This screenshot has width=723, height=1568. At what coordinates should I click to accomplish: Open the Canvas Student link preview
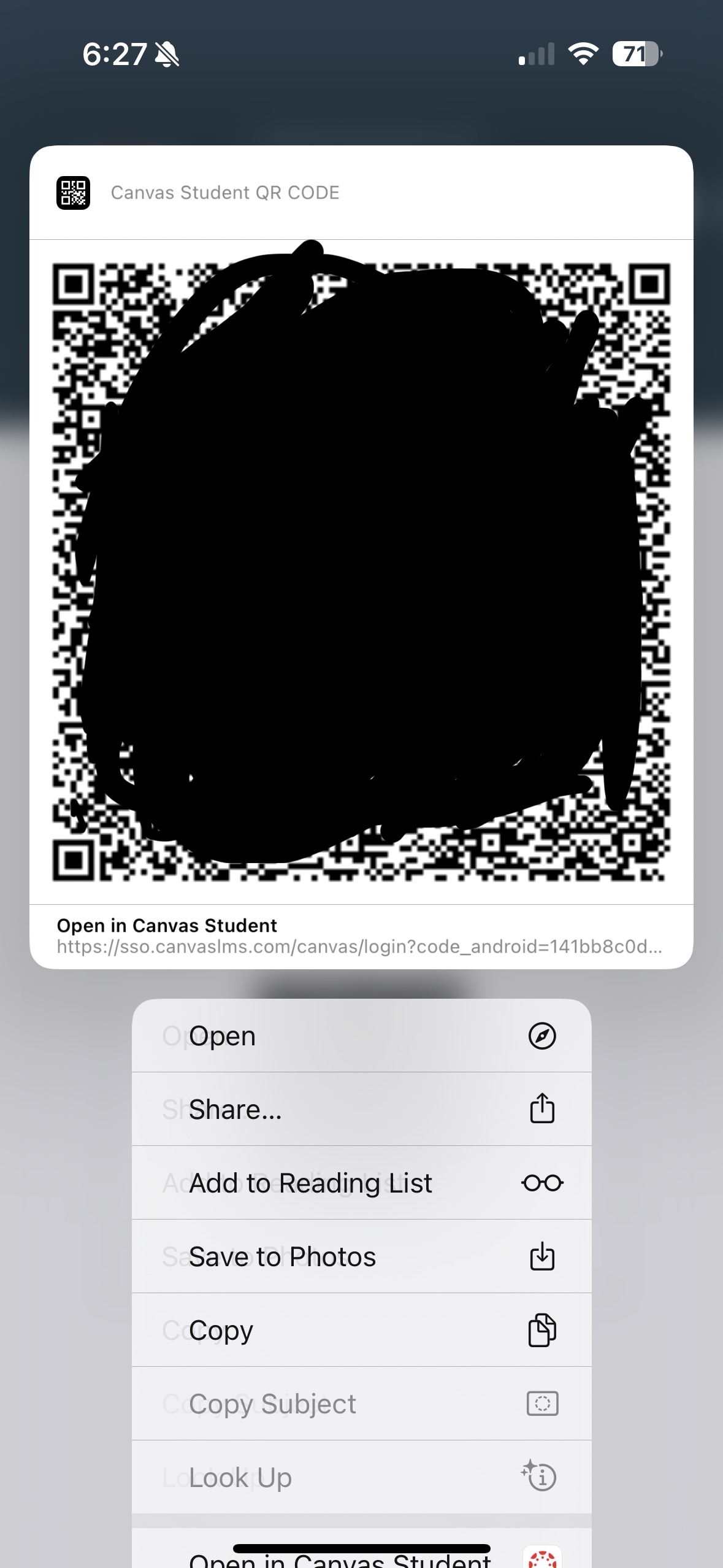361,937
